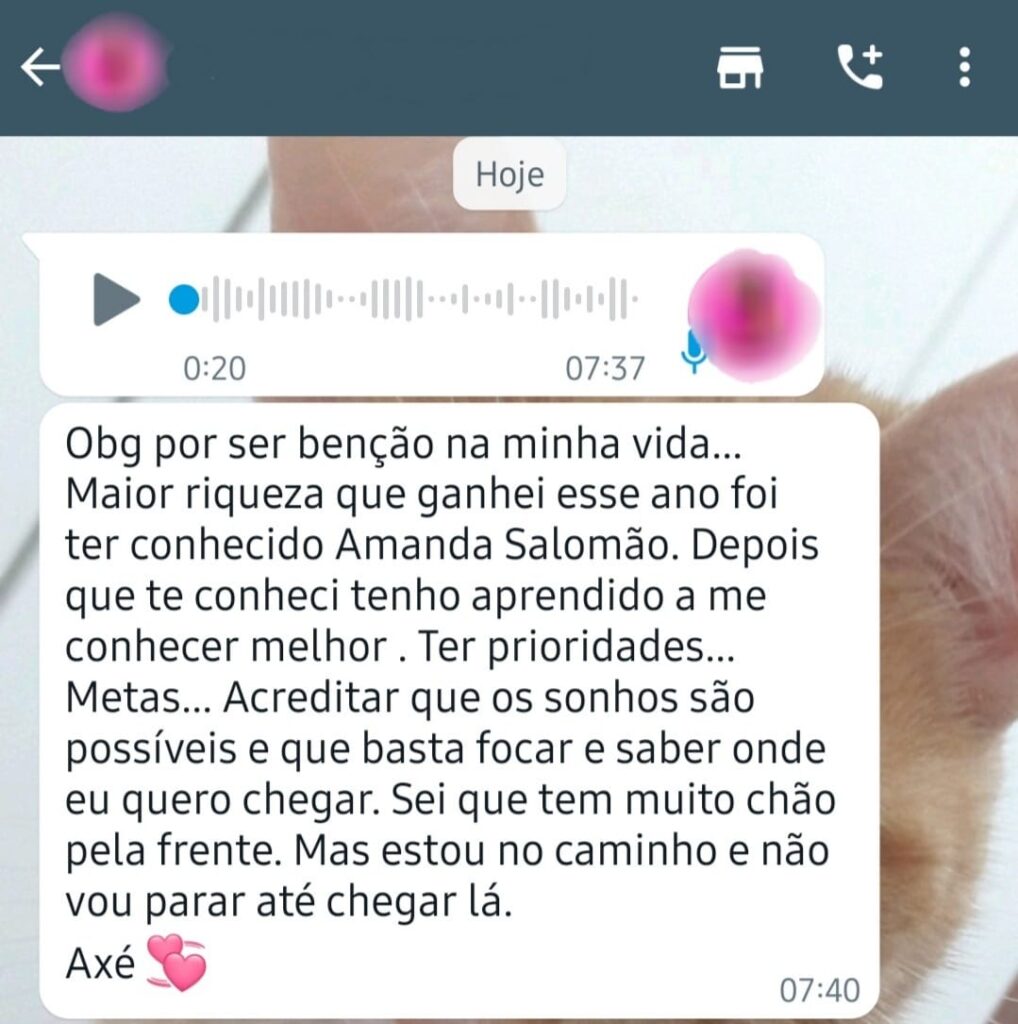Go back using the top-left arrow

[38, 68]
